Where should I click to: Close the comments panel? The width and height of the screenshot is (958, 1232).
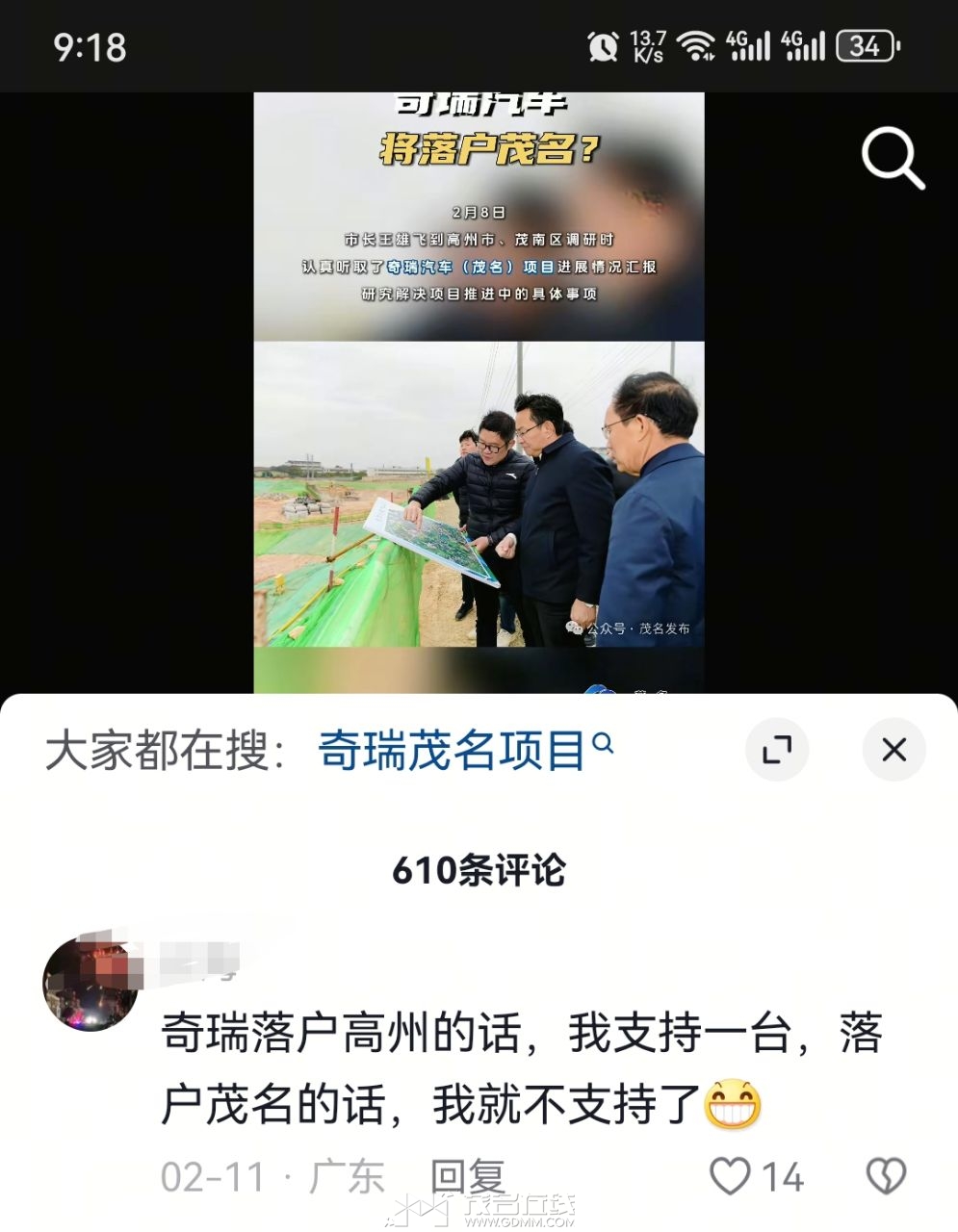[893, 750]
